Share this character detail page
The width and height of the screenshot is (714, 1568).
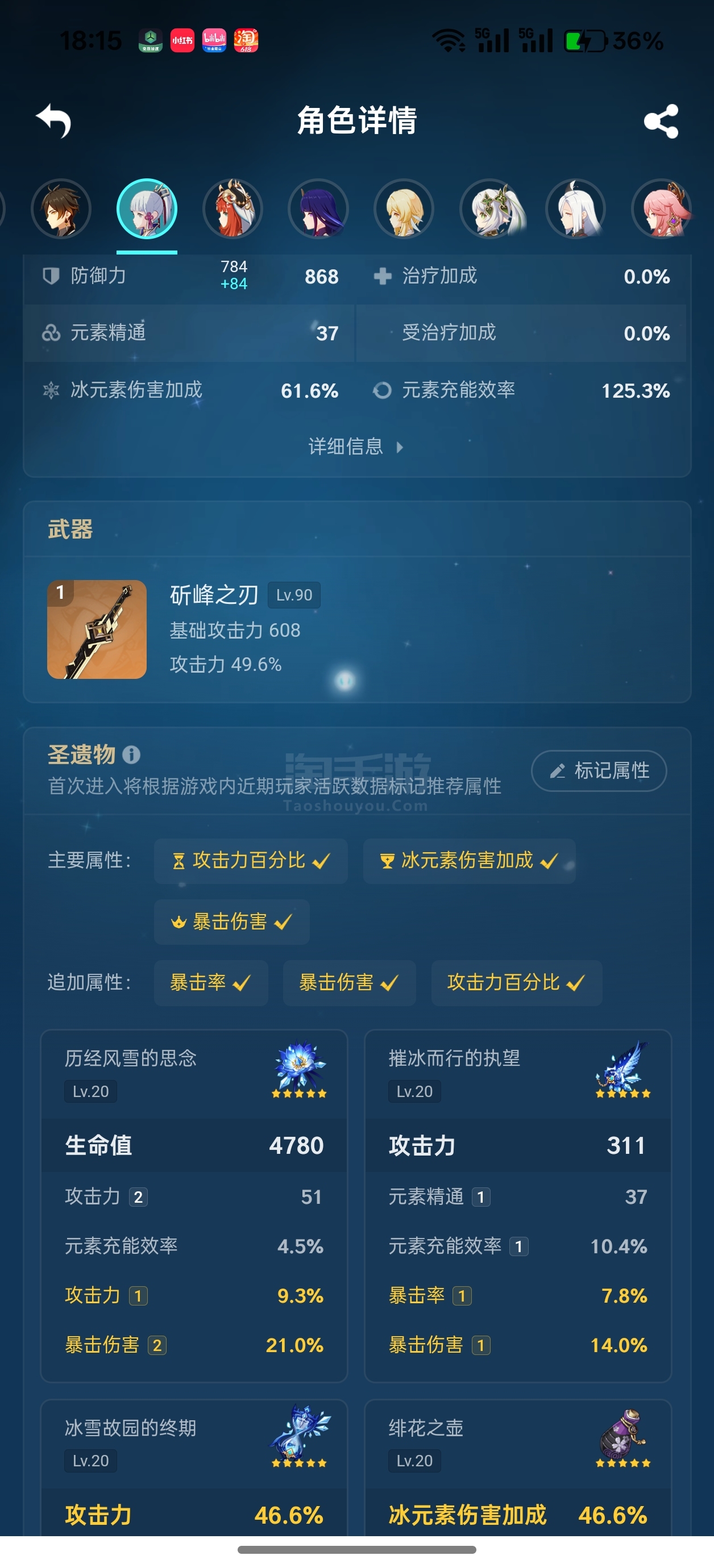661,121
